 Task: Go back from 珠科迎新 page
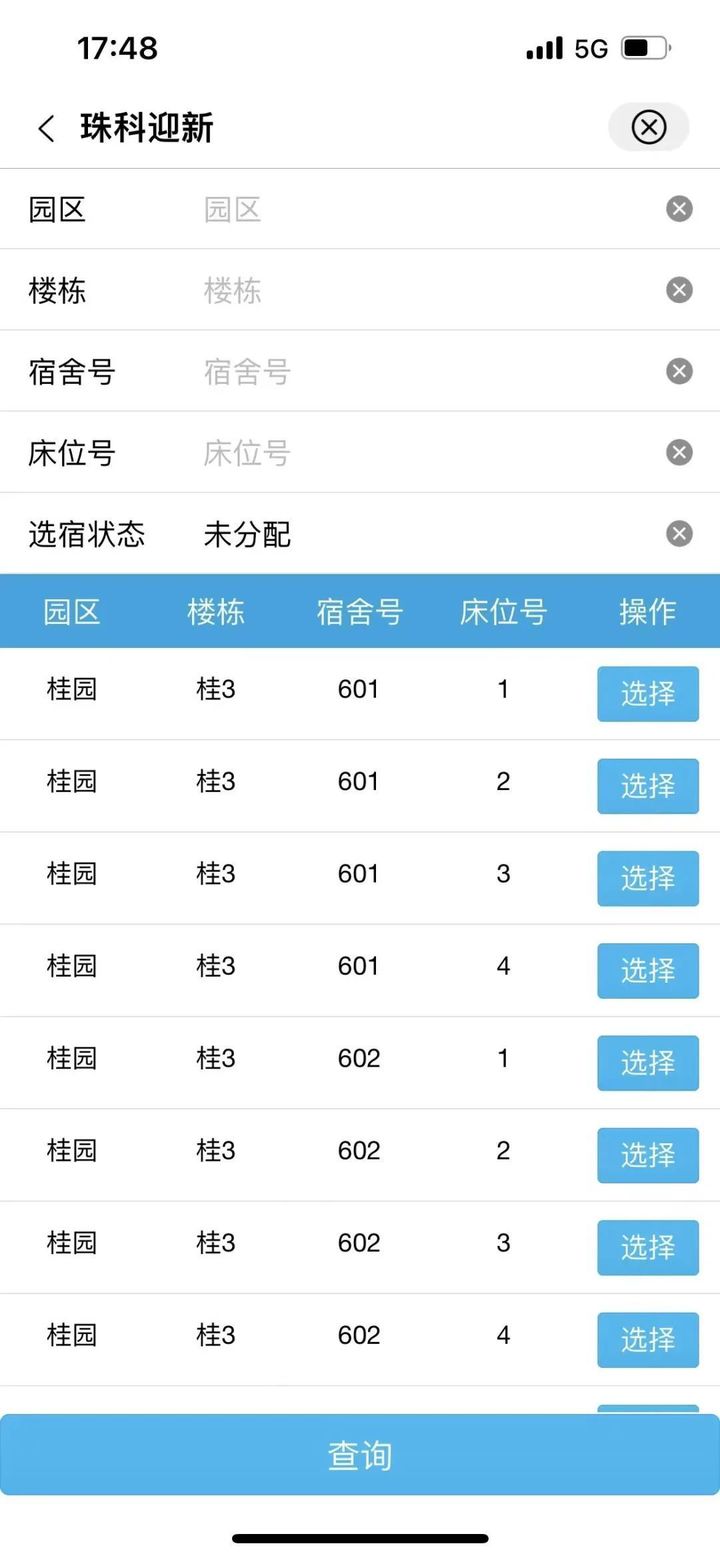tap(46, 128)
